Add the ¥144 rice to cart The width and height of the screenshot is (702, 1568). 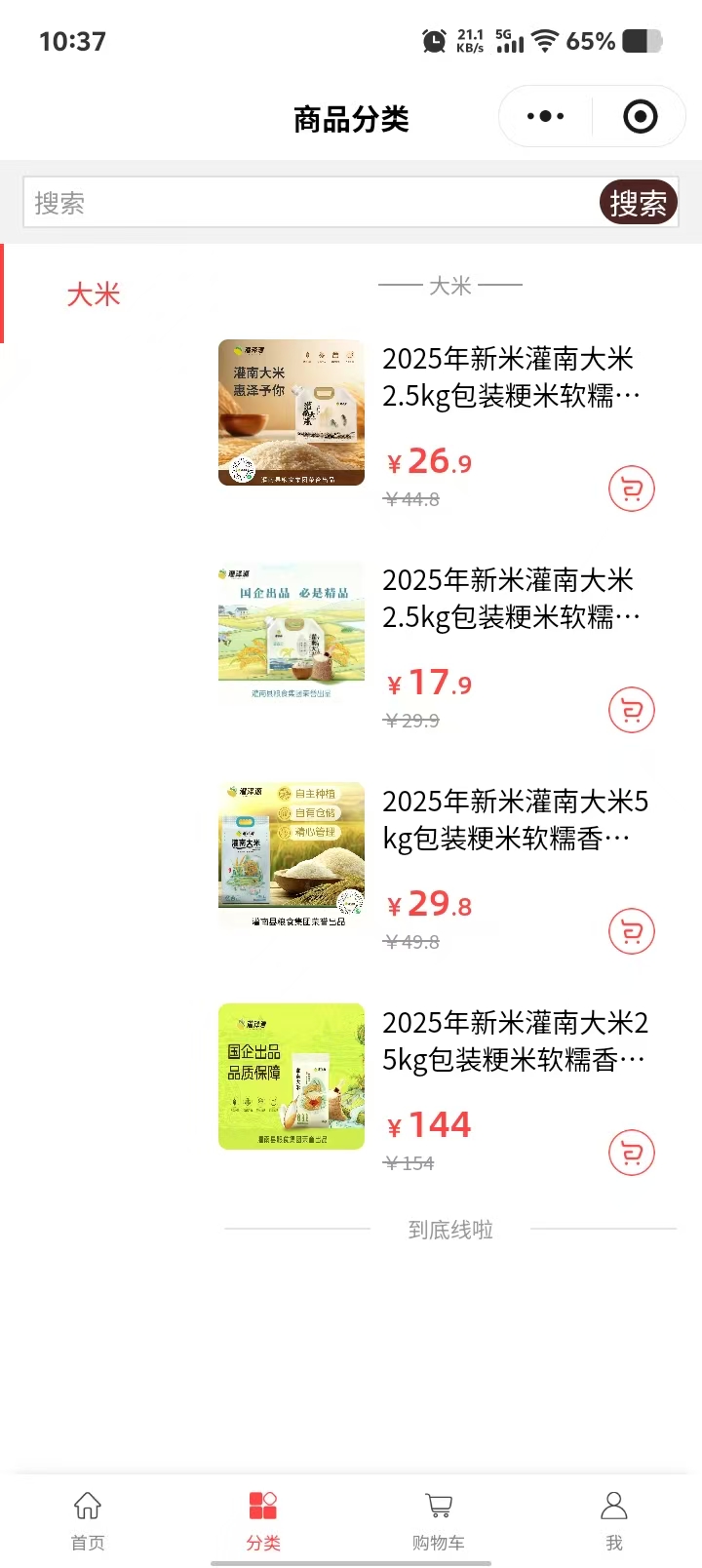(x=631, y=1154)
